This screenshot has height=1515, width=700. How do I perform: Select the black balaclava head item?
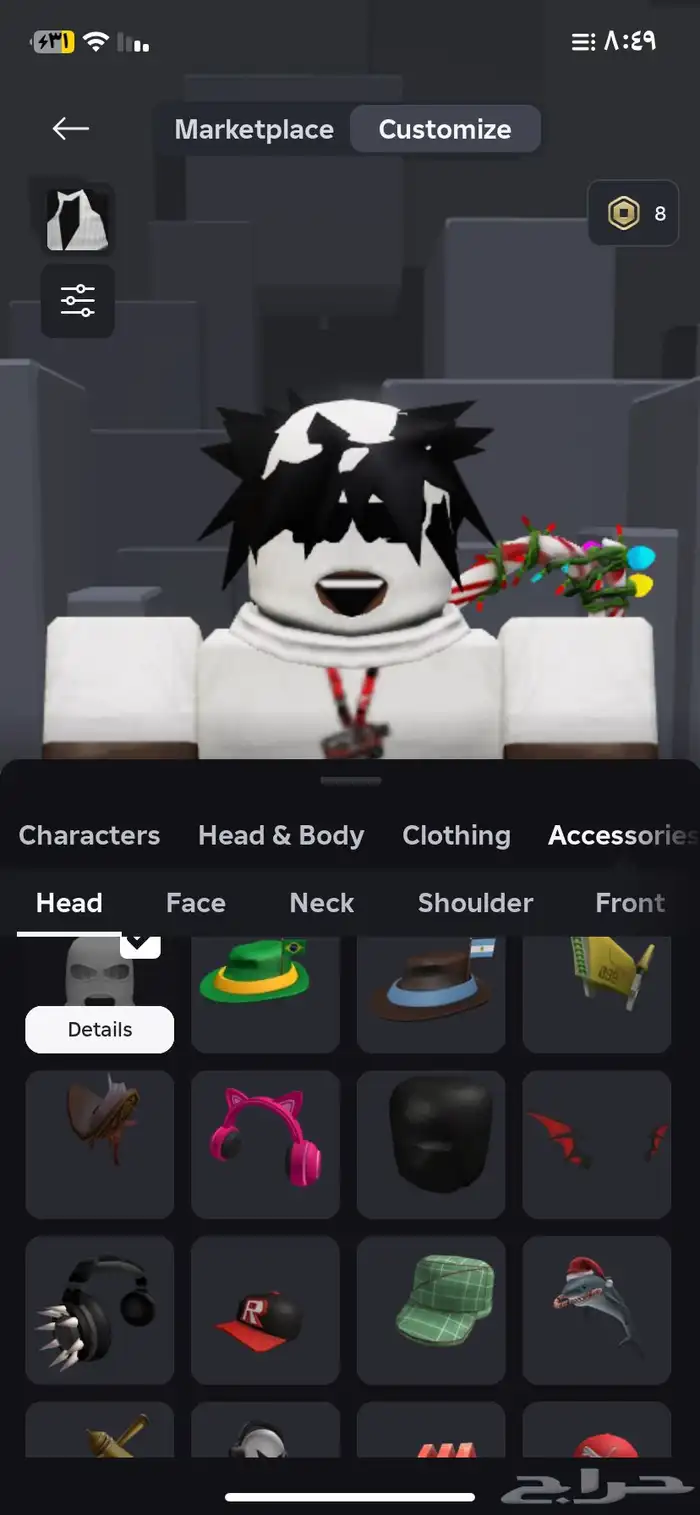point(431,1144)
